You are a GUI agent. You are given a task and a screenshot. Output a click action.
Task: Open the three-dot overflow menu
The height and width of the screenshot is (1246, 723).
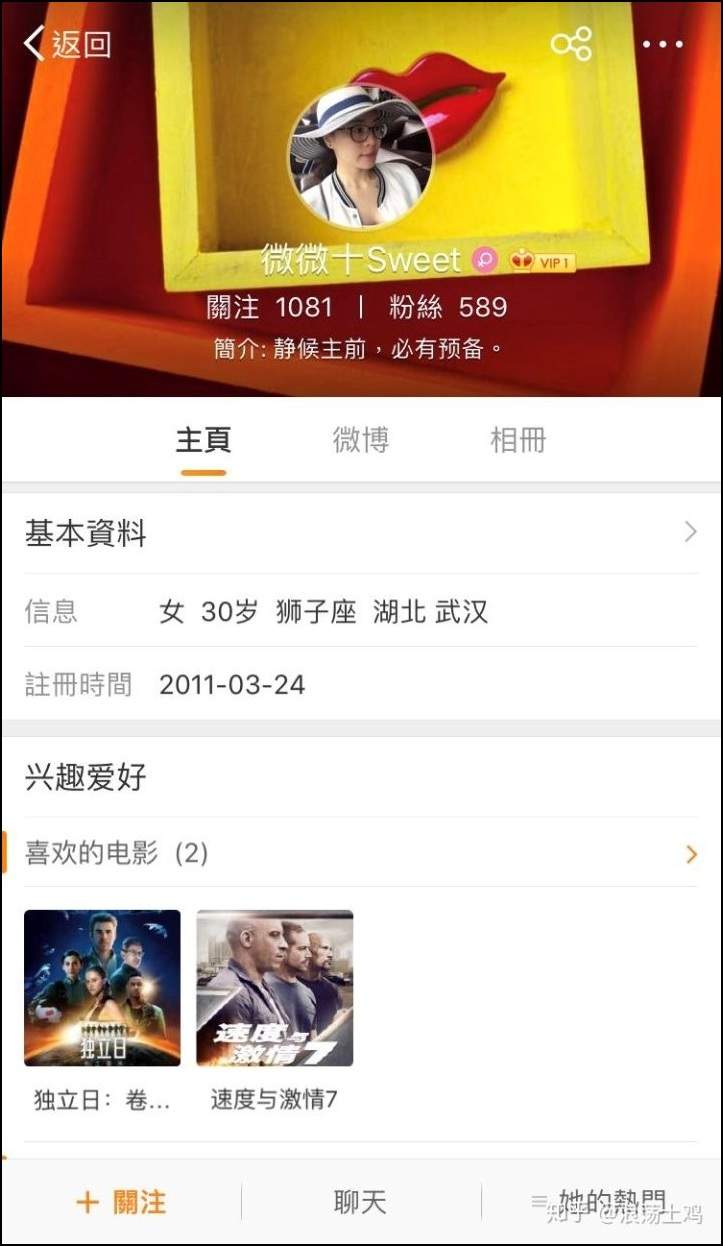(x=662, y=45)
